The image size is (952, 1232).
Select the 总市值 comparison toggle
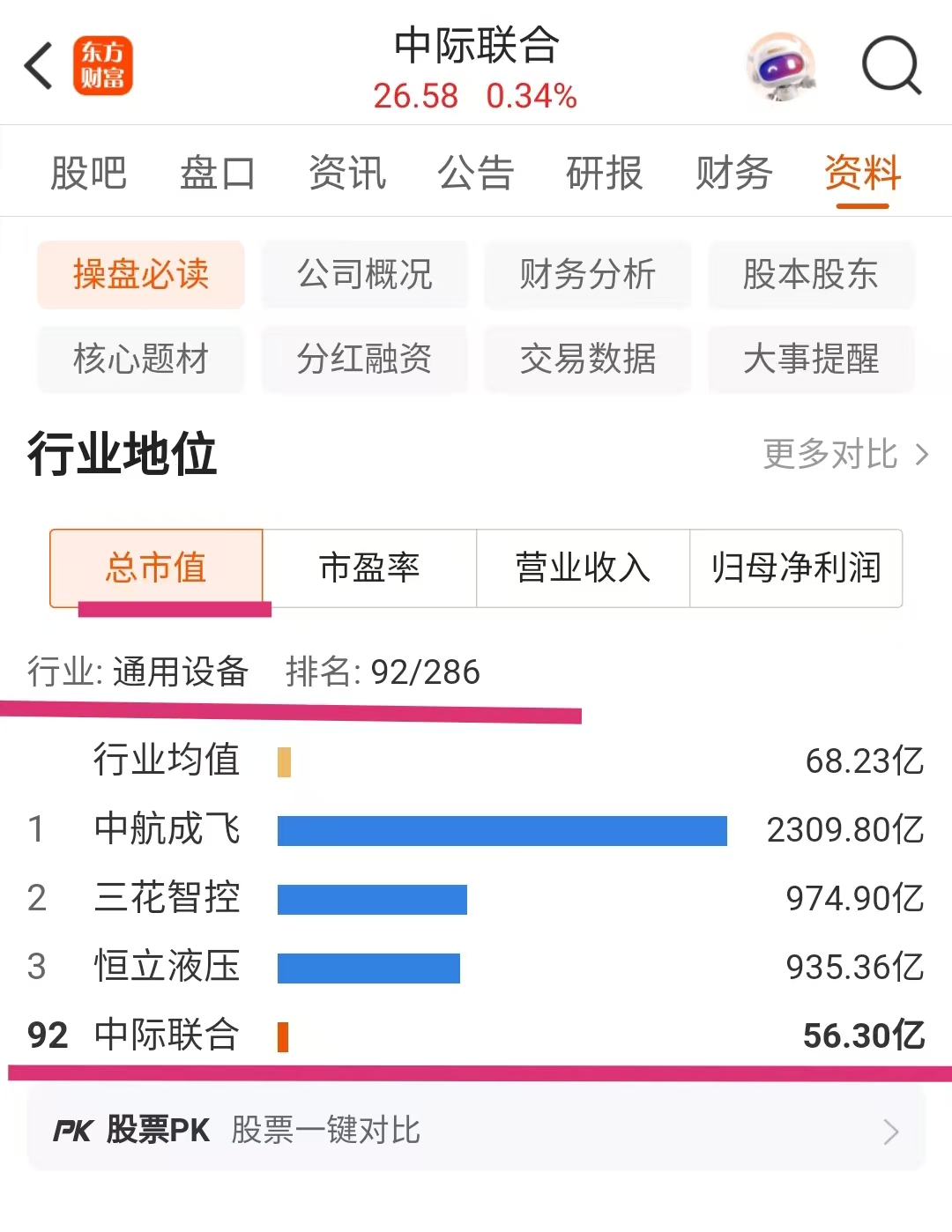[x=156, y=569]
